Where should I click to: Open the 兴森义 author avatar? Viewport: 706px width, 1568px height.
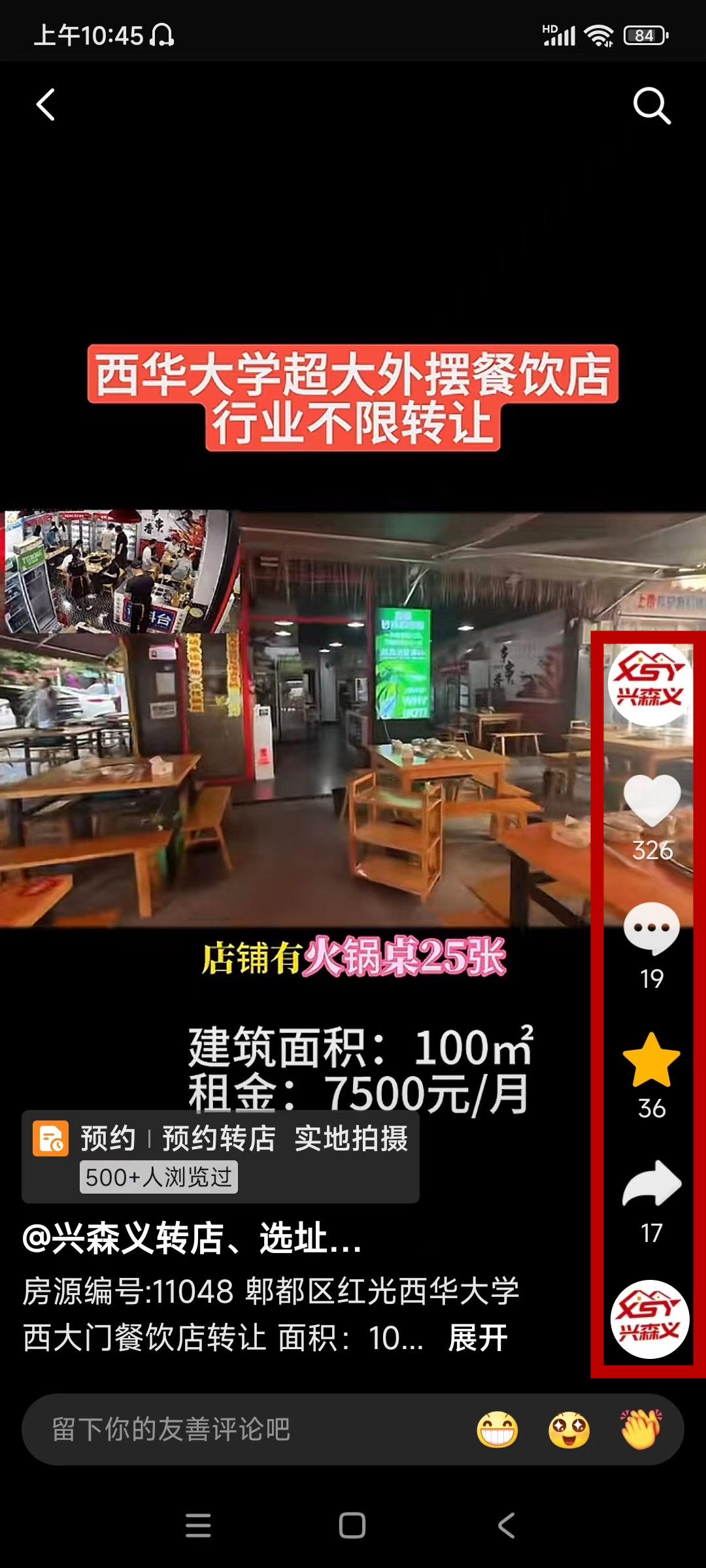coord(650,684)
